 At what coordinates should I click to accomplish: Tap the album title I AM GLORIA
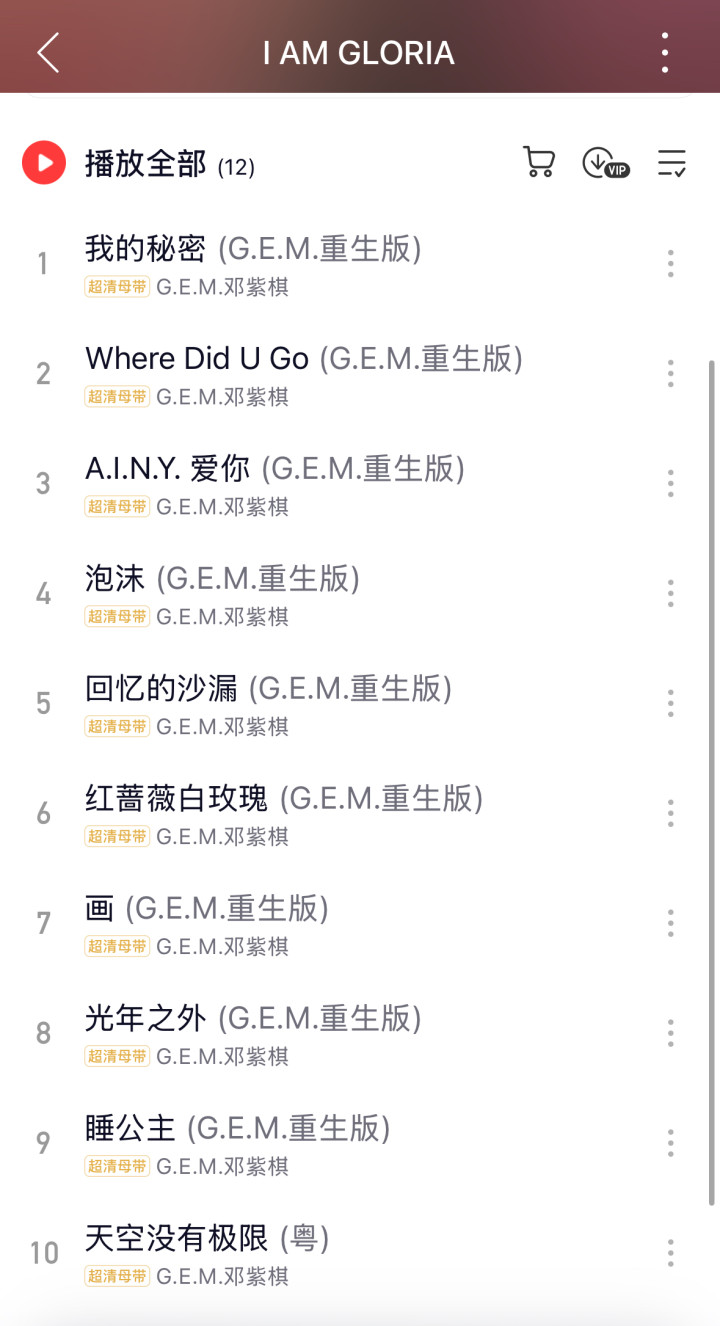click(x=358, y=52)
